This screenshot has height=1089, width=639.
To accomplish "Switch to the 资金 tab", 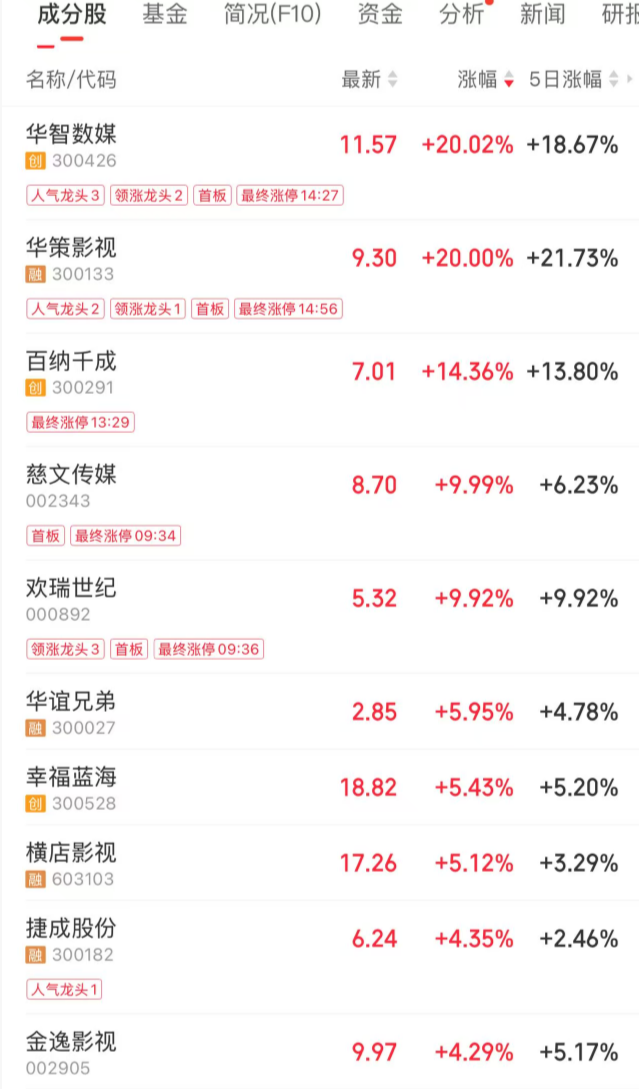I will pyautogui.click(x=380, y=14).
